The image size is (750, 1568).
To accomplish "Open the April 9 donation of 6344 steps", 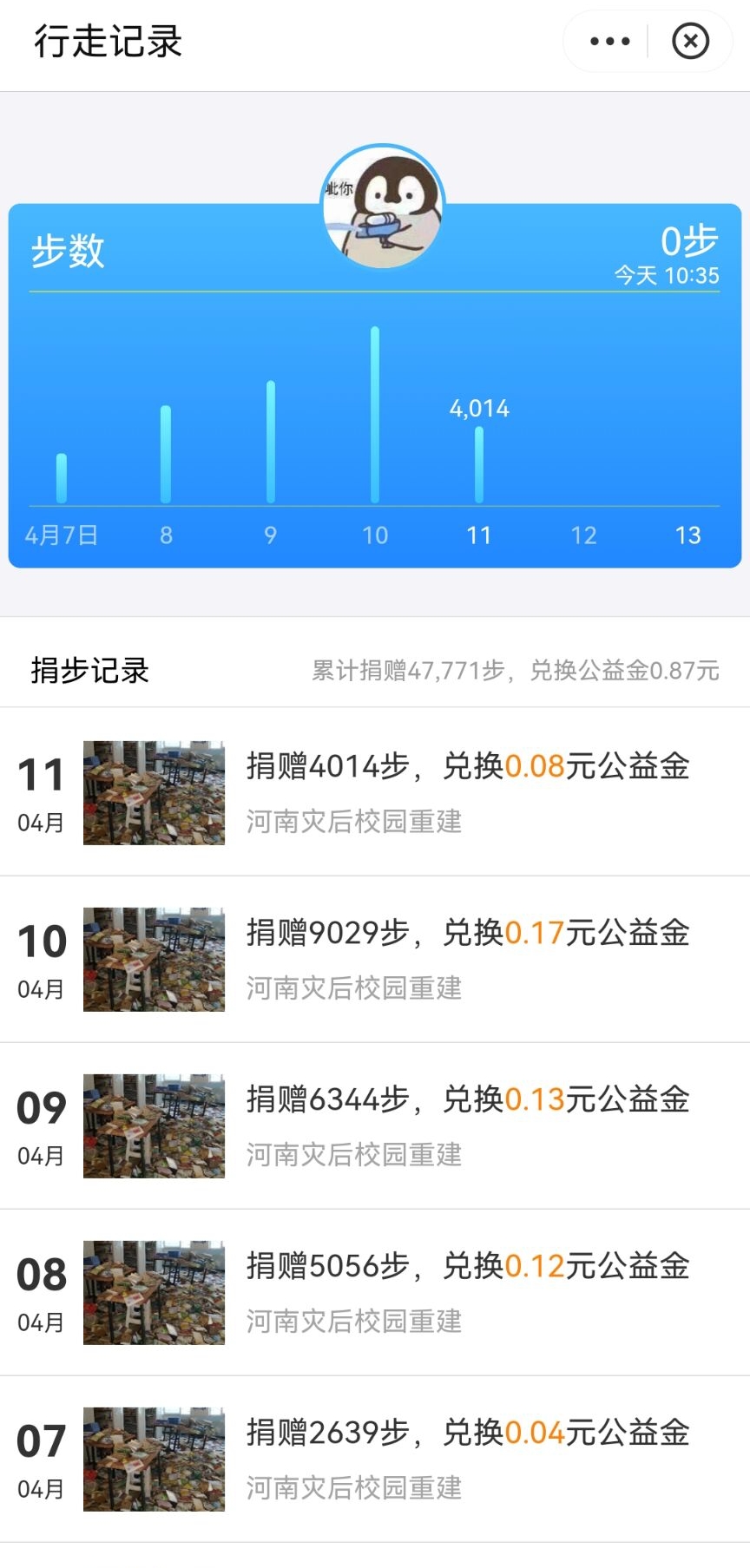I will tap(375, 1125).
